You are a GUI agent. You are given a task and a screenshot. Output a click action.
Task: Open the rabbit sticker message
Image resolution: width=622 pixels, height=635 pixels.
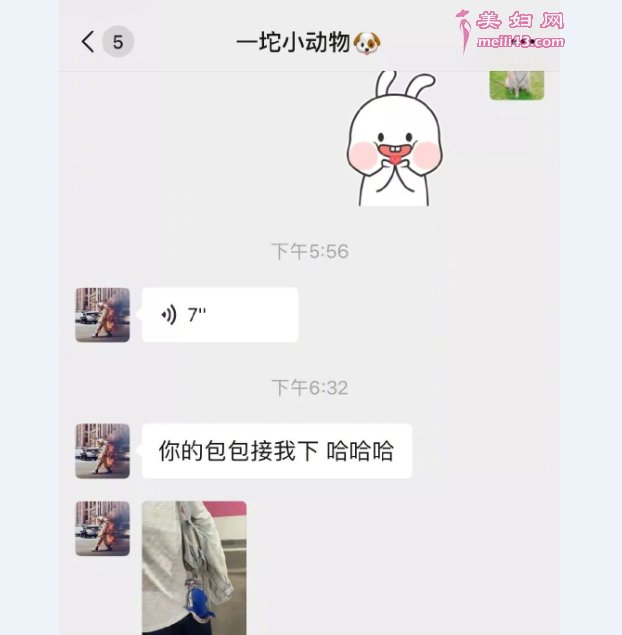click(394, 139)
